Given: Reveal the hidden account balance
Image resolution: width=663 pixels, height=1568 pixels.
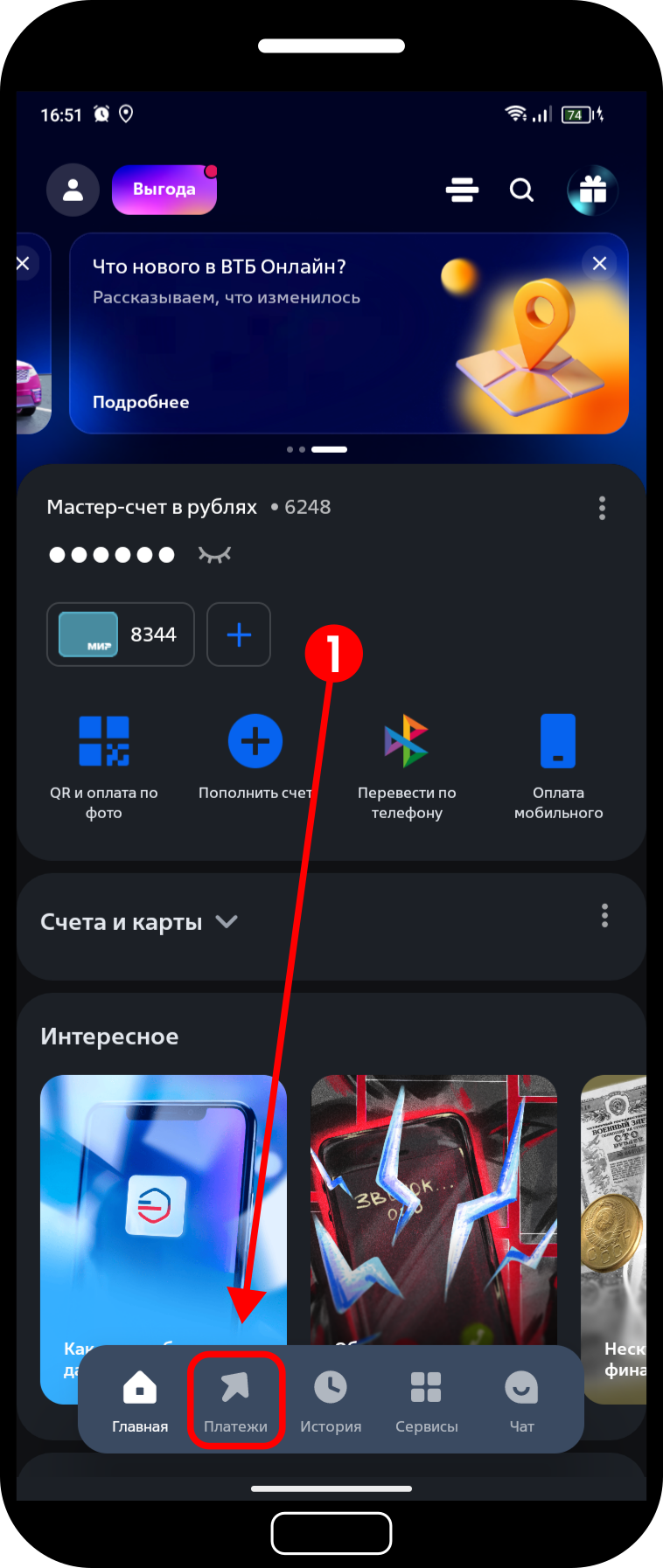Looking at the screenshot, I should (214, 554).
